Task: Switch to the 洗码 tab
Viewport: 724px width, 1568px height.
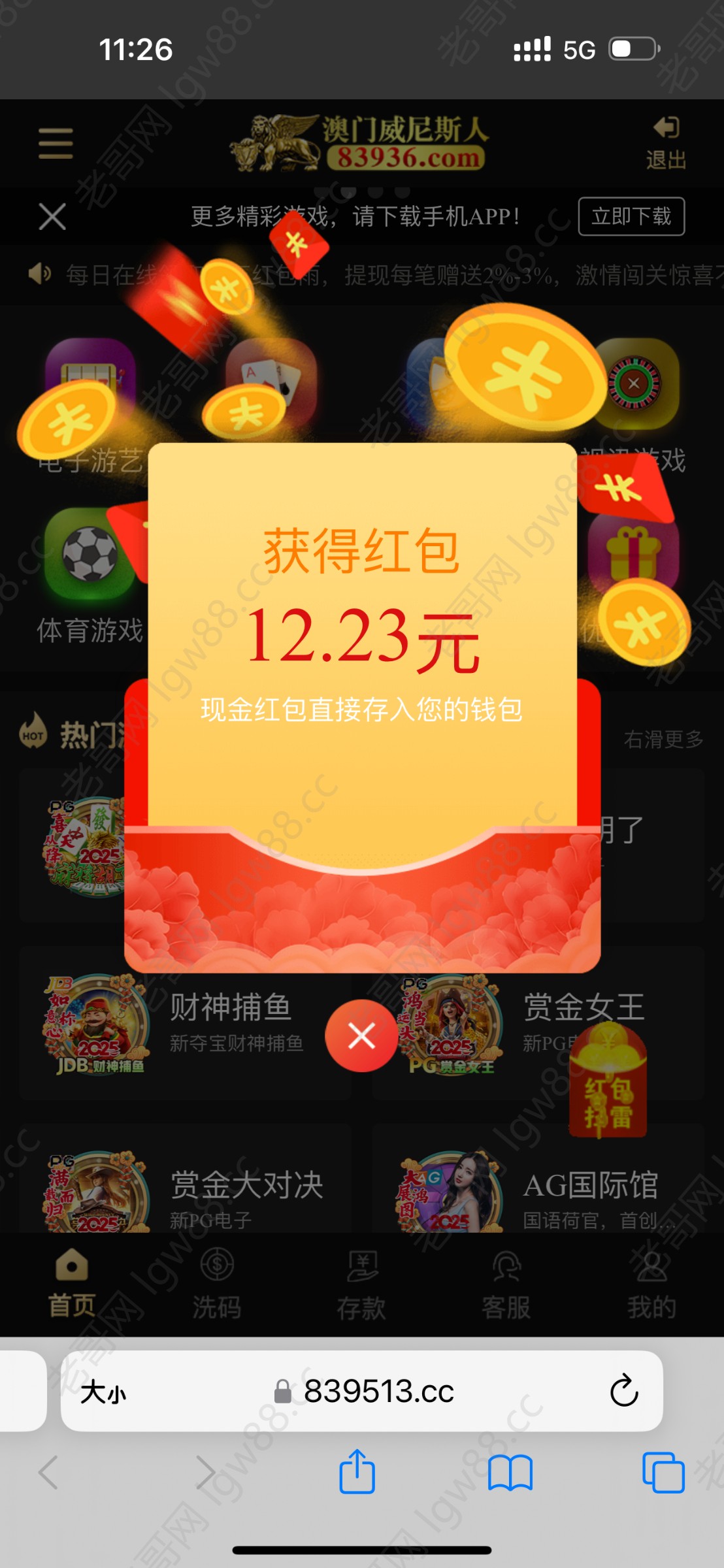Action: coord(217,1284)
